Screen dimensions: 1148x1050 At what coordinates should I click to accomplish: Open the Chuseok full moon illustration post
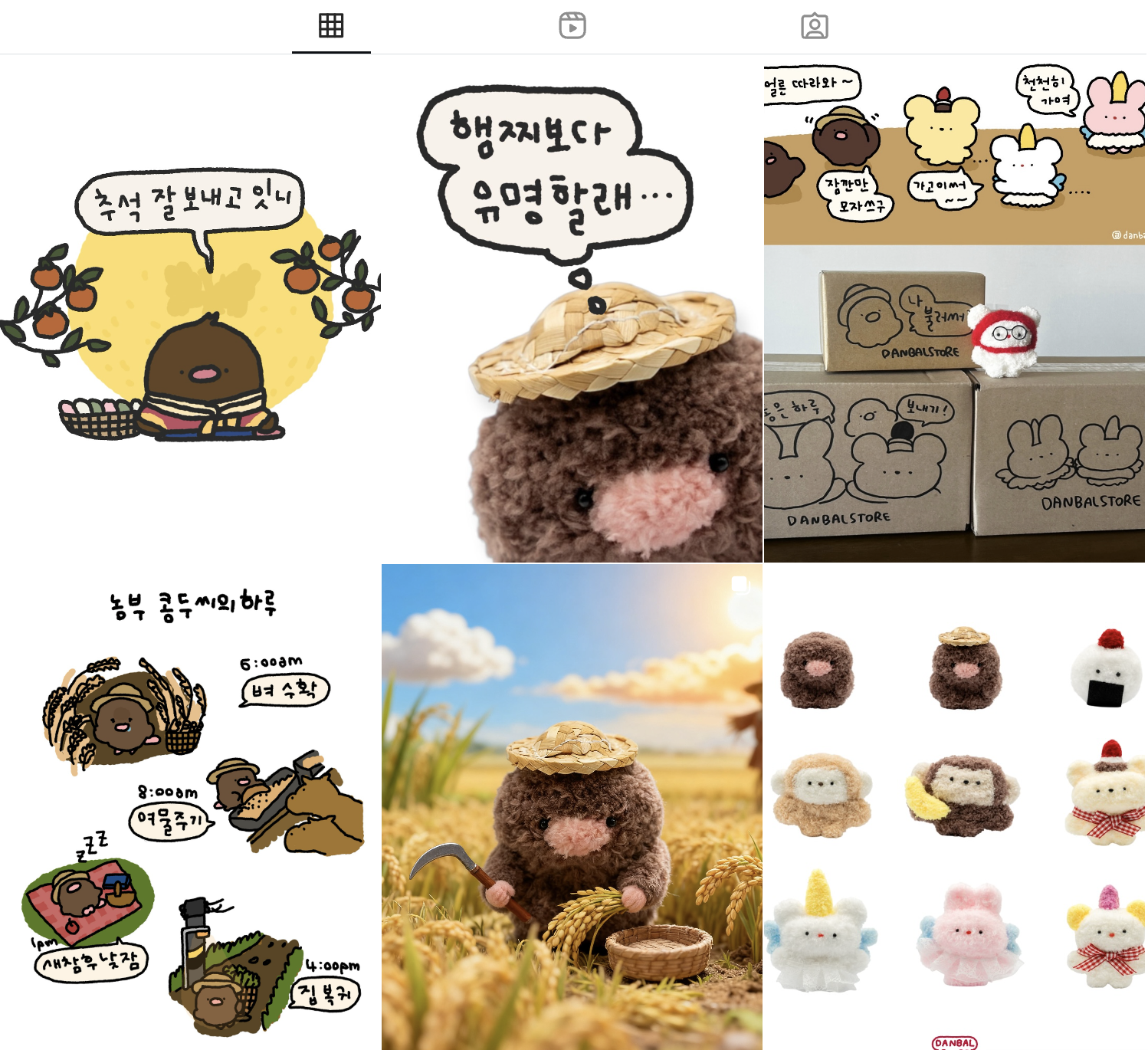click(190, 309)
